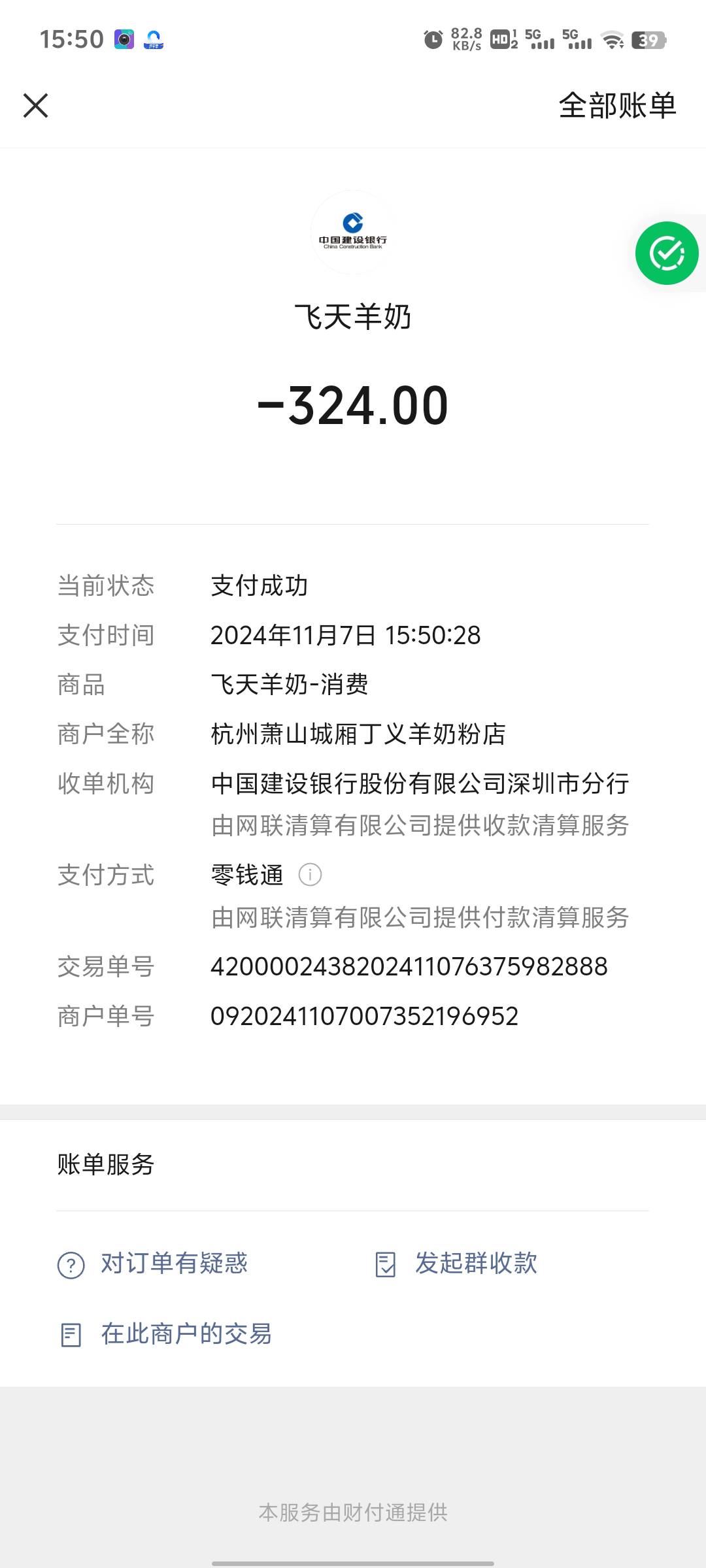Close the payment detail page

point(36,105)
